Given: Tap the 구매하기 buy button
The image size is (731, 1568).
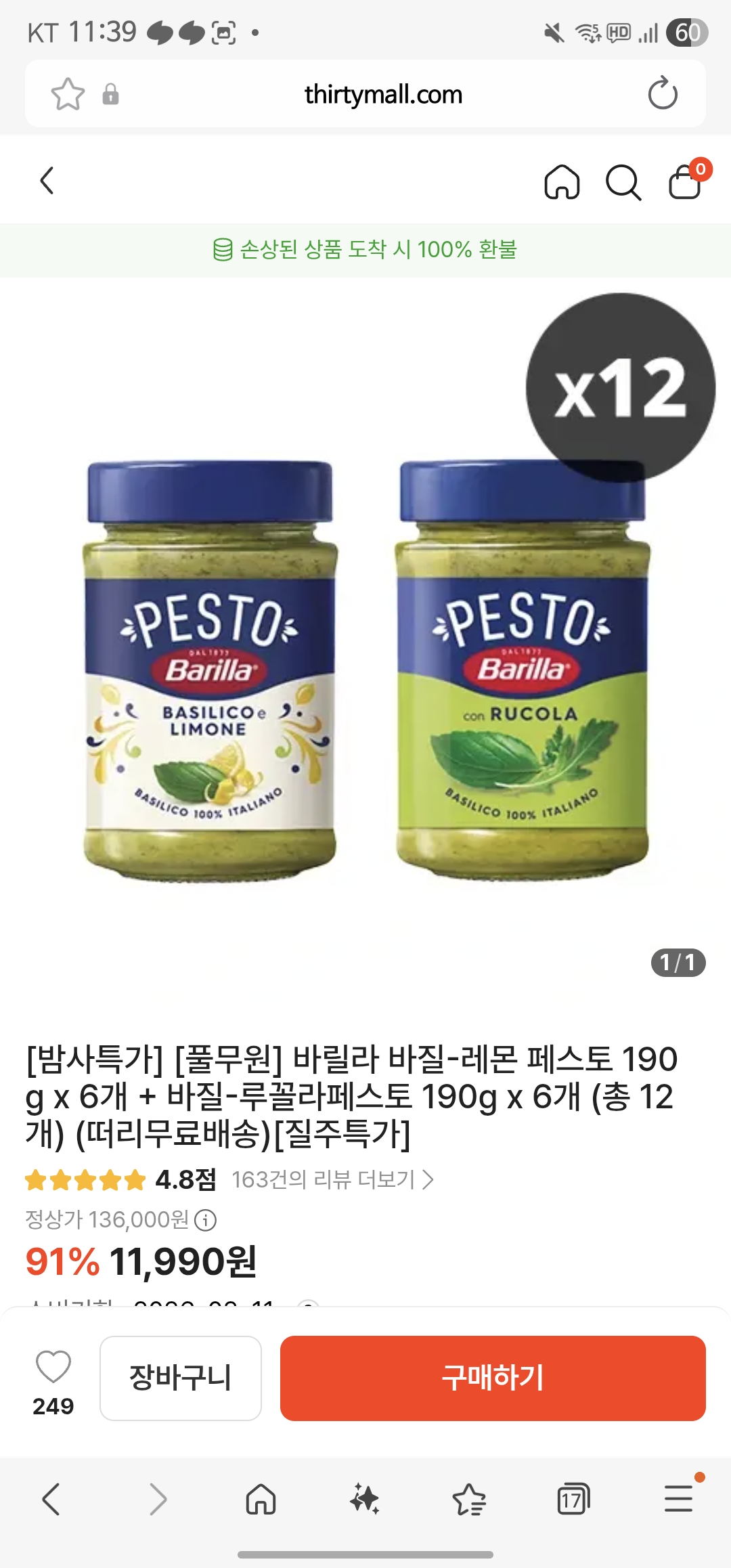Looking at the screenshot, I should pos(493,1378).
